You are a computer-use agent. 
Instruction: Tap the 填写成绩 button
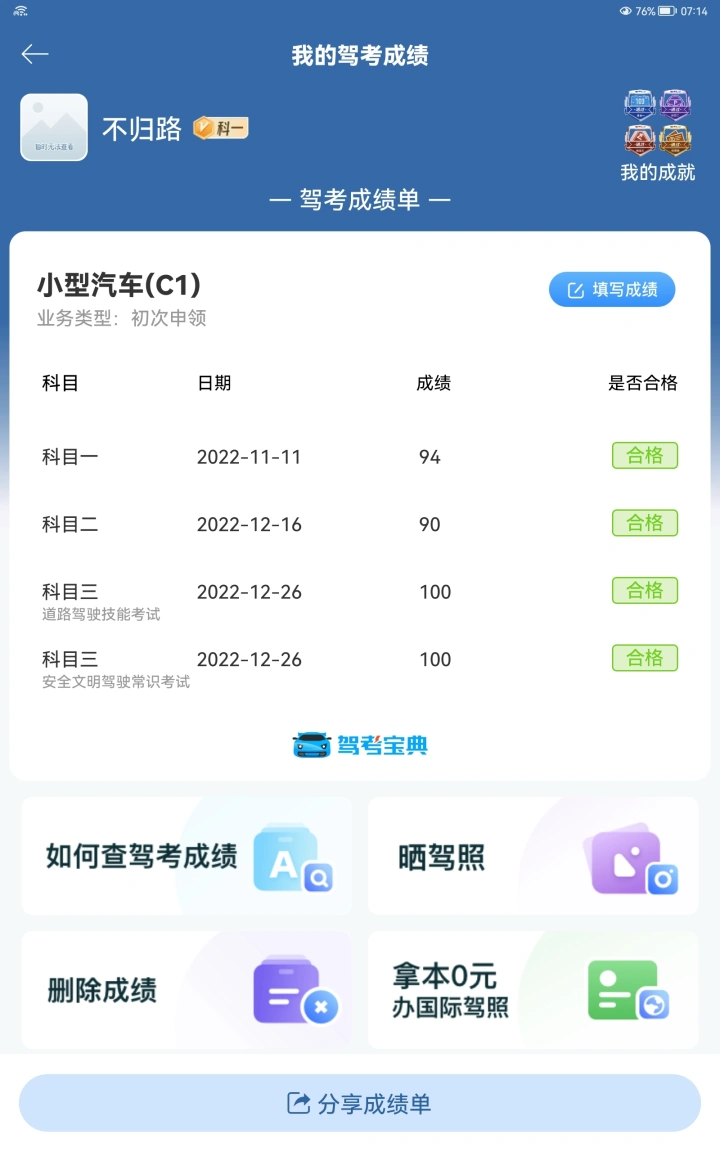pos(612,290)
